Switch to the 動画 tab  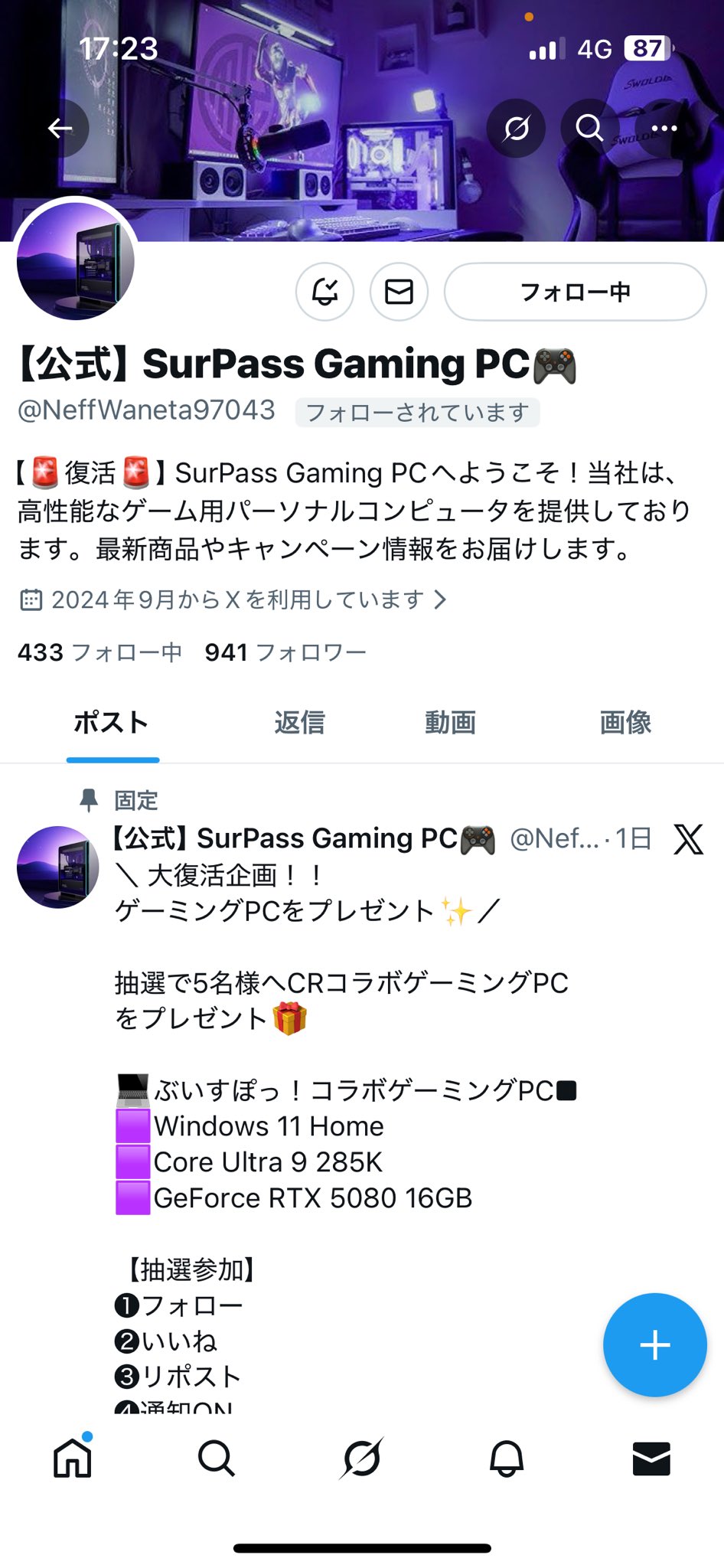451,723
